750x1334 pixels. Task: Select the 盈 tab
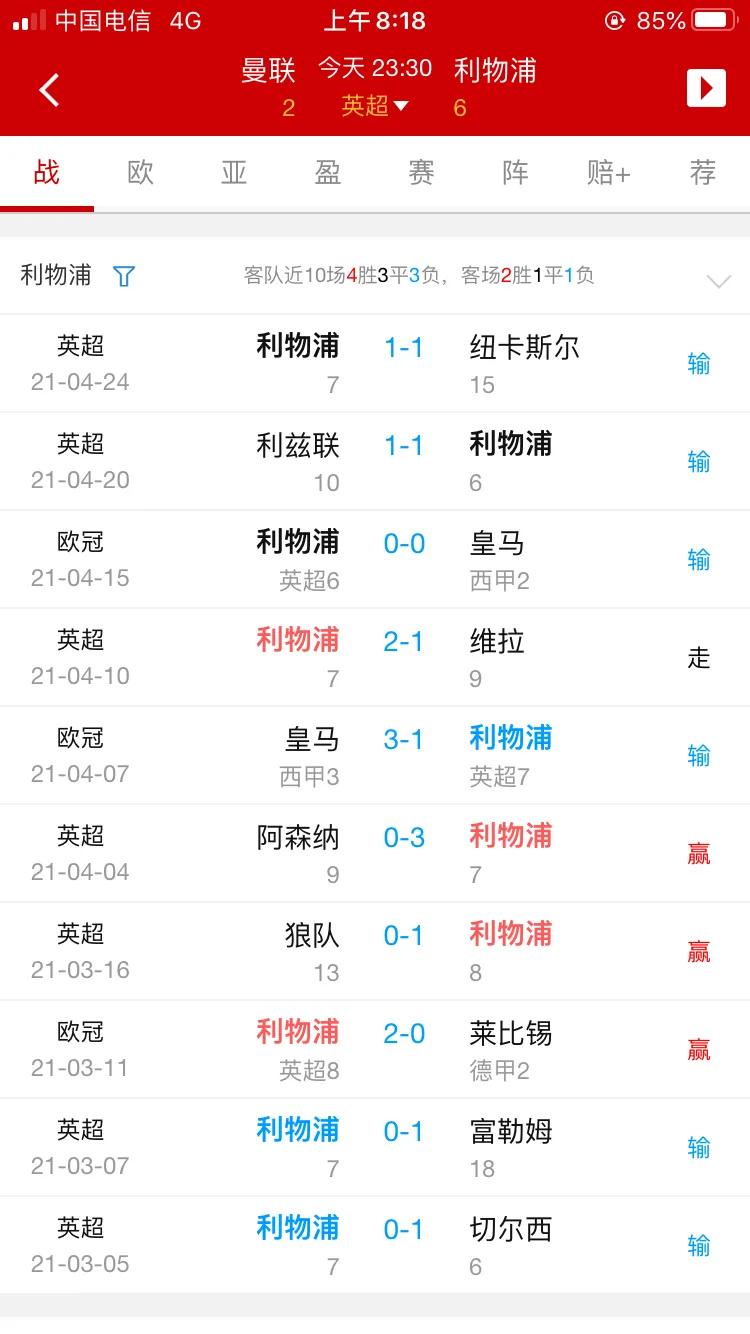tap(328, 173)
